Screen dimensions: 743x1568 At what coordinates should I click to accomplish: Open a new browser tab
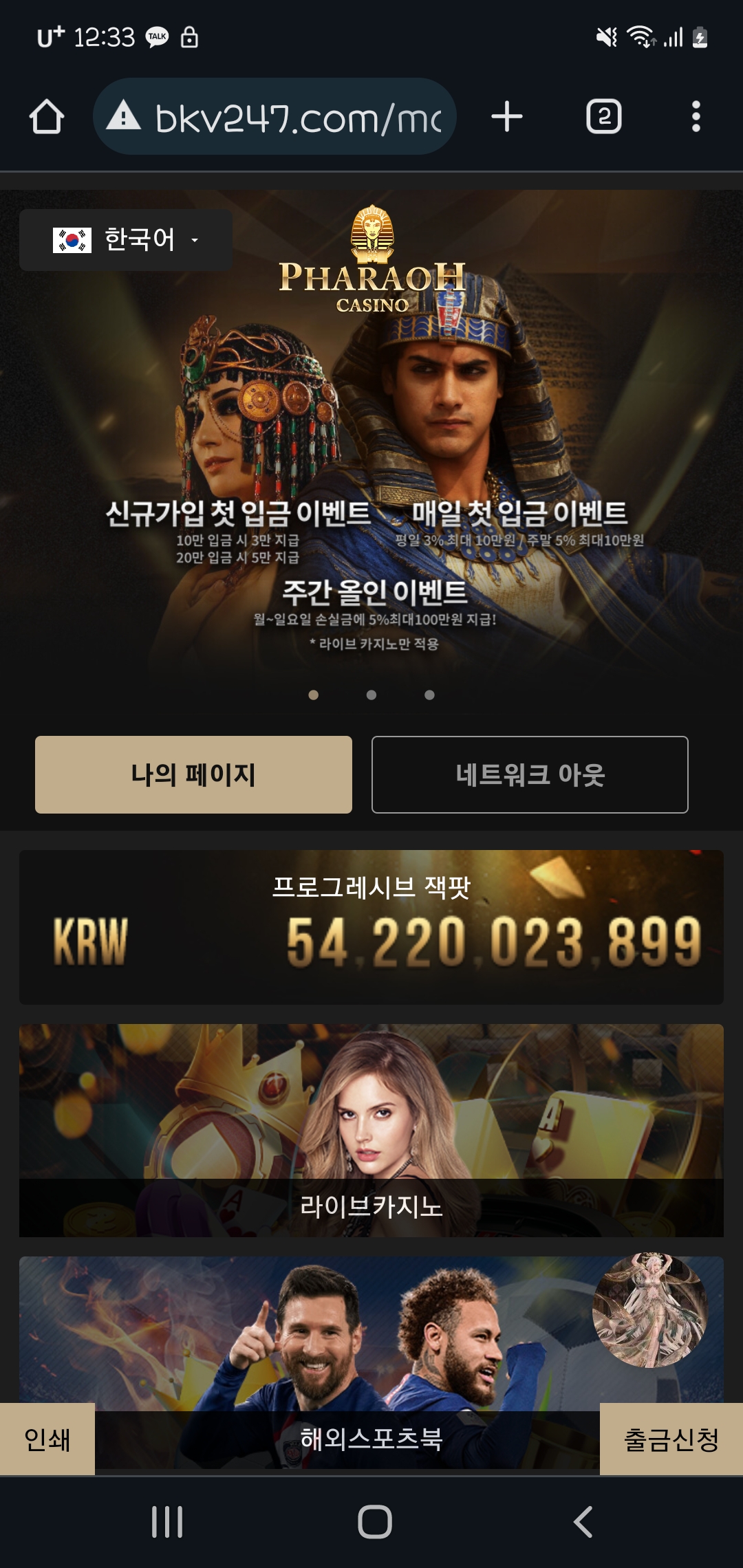point(507,117)
